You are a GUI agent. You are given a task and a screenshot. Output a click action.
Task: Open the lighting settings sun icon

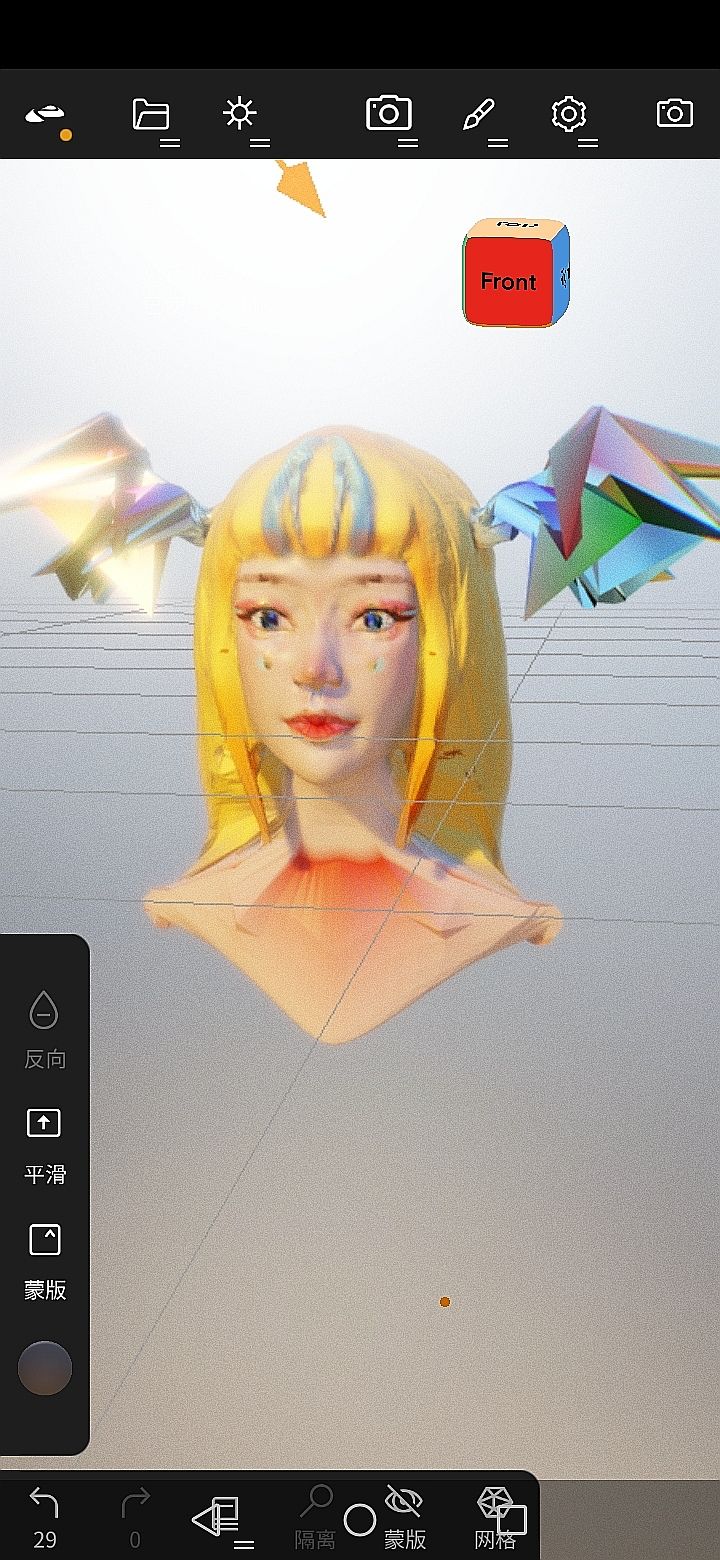point(240,114)
